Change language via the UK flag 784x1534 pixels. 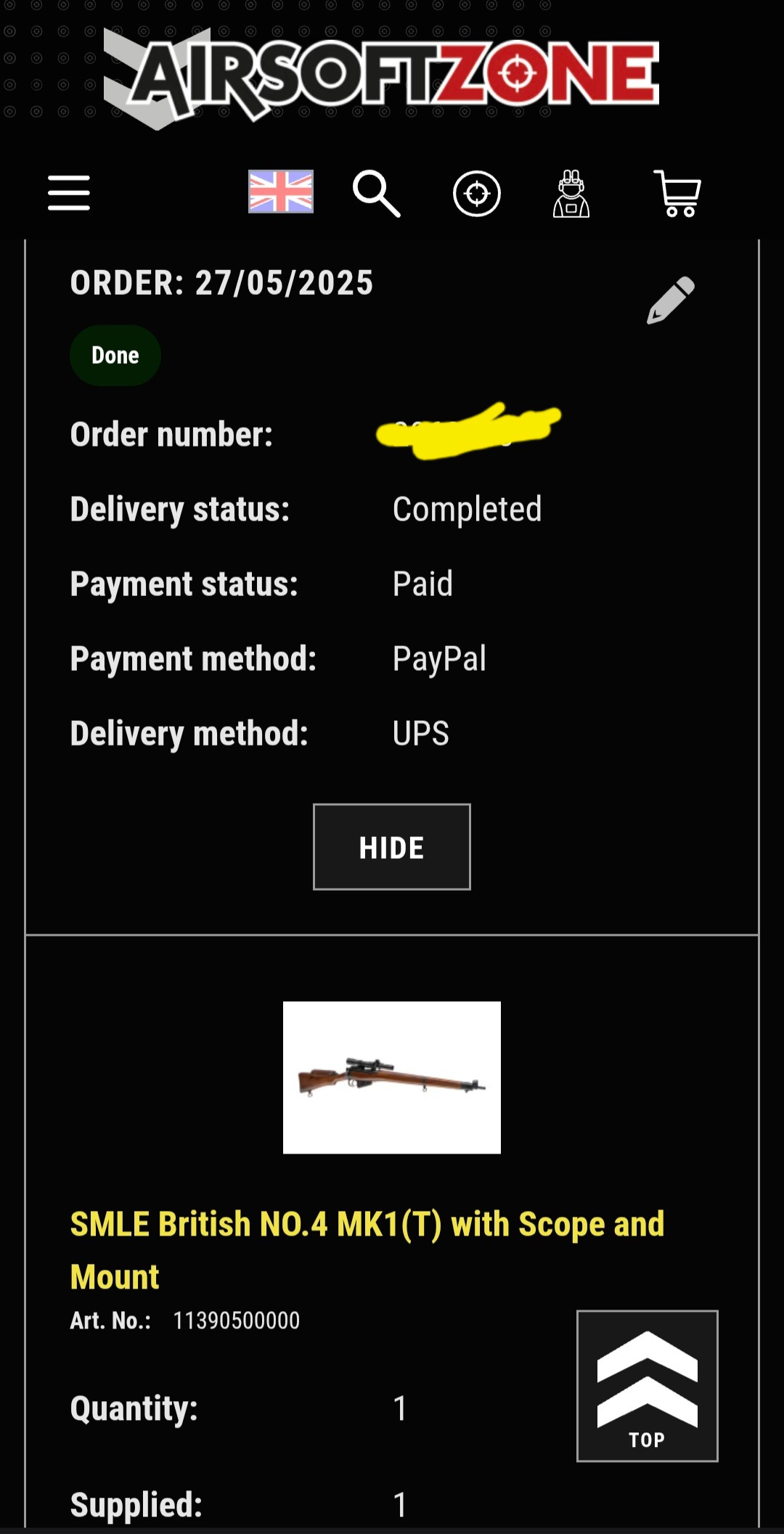[281, 192]
